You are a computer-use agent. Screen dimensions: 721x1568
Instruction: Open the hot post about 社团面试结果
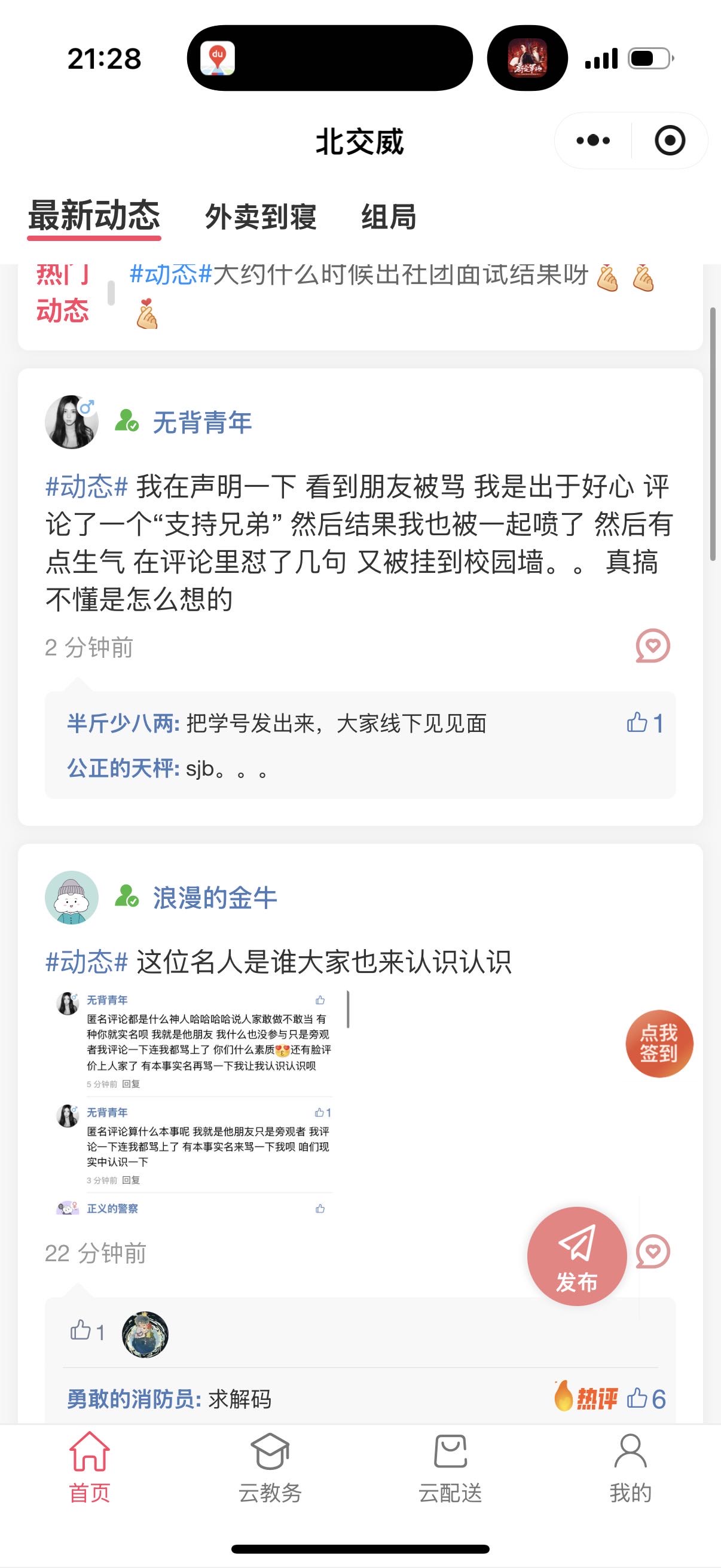(x=359, y=276)
